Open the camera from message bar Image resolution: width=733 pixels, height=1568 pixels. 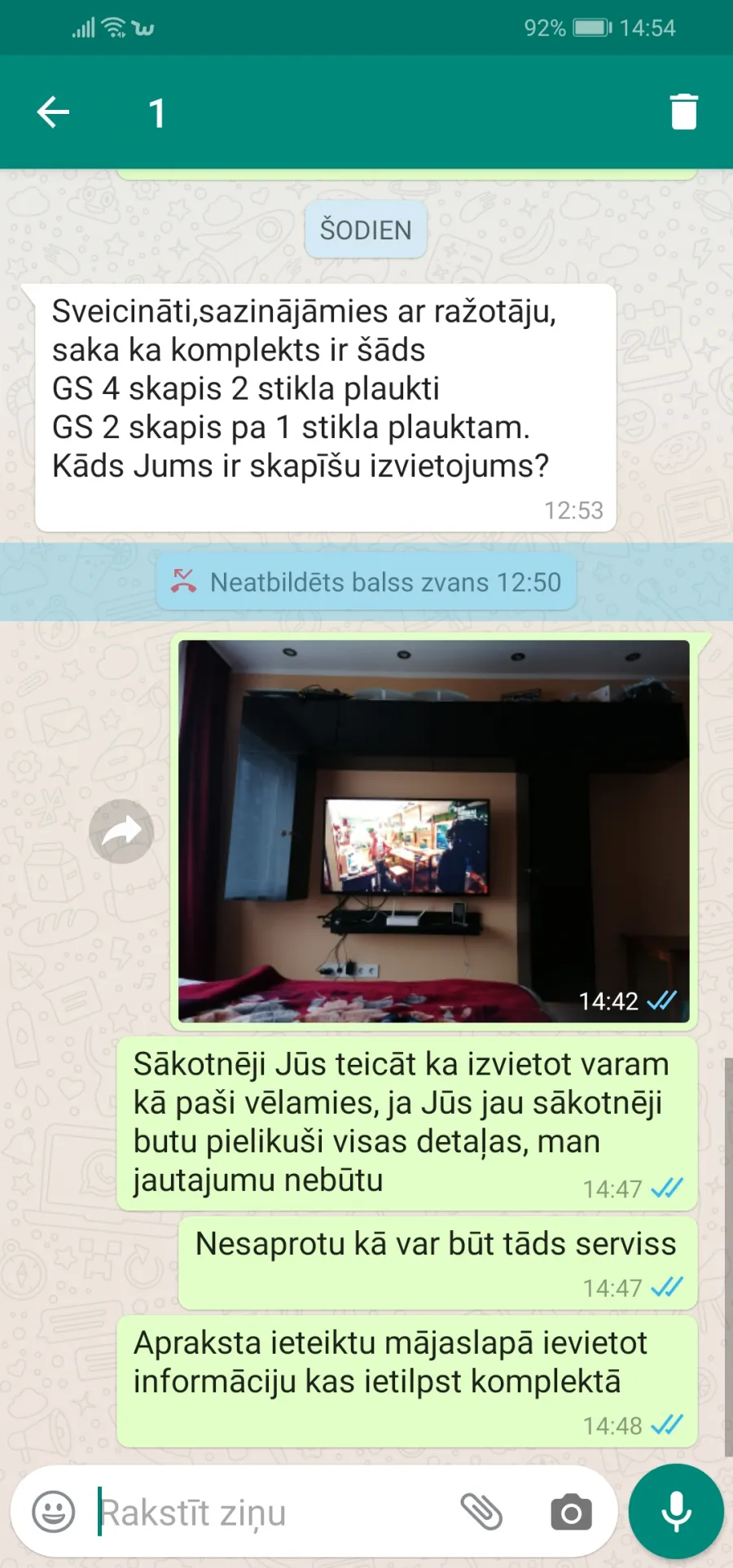click(x=572, y=1513)
